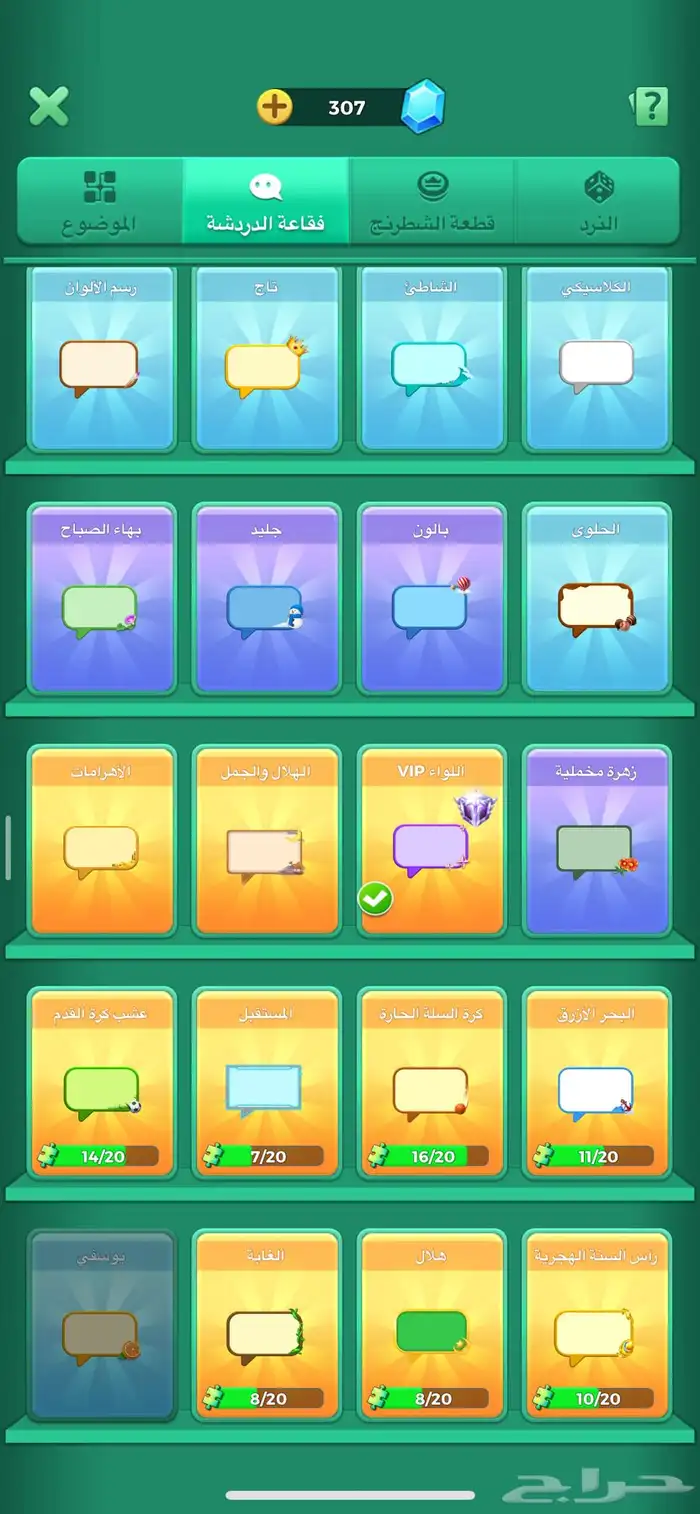The width and height of the screenshot is (700, 1514).
Task: Tap the بهاء الصباح bubble card
Action: point(102,600)
